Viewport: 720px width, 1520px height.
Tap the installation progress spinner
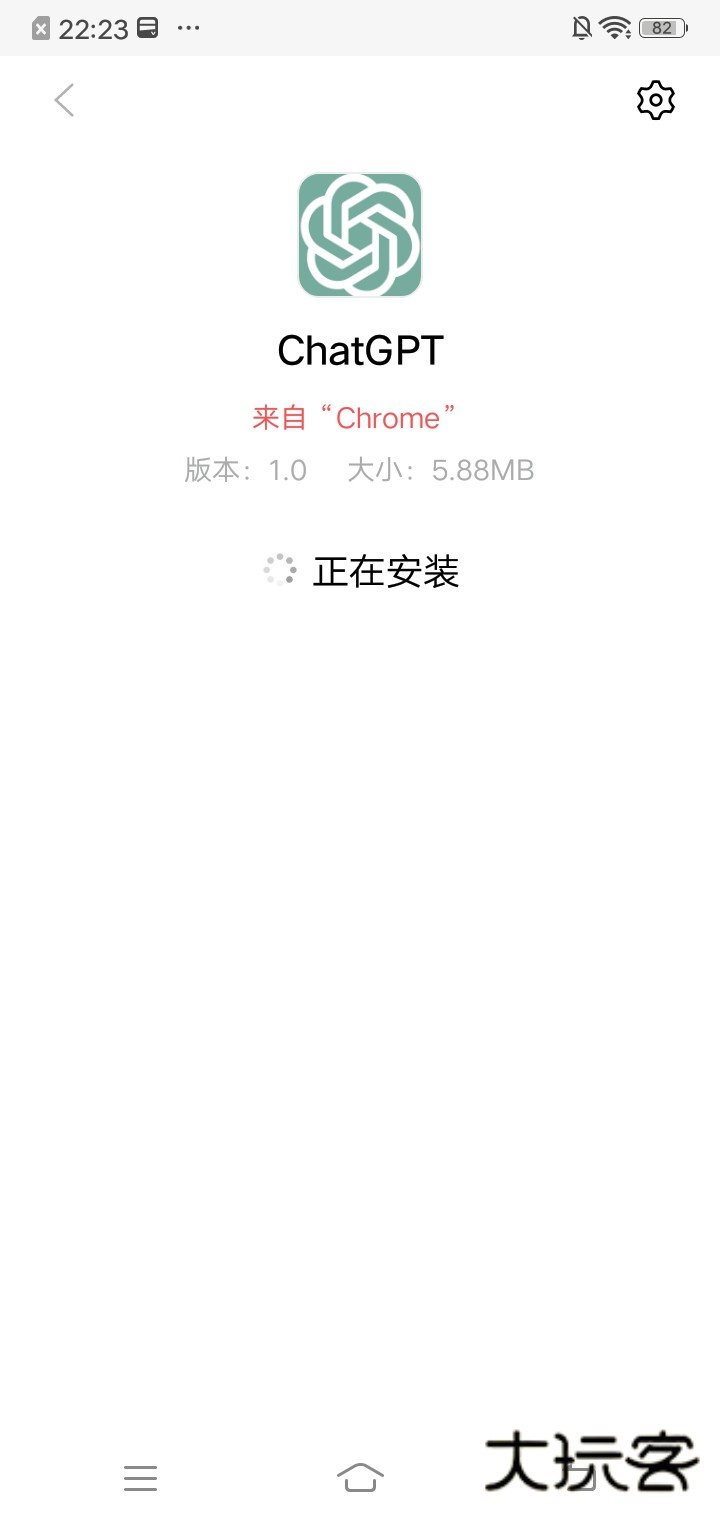point(278,570)
